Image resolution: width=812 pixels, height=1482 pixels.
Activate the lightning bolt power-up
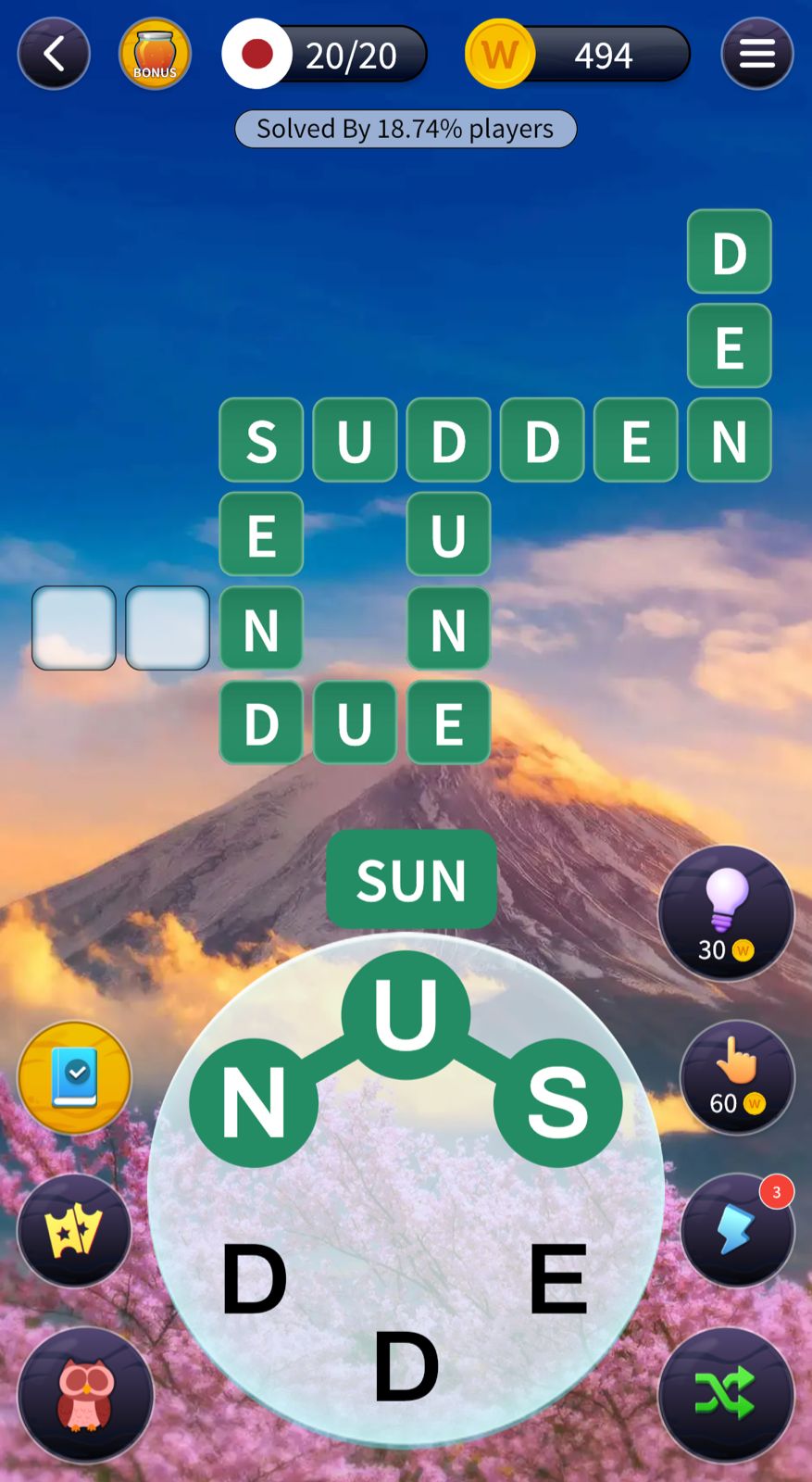737,1230
